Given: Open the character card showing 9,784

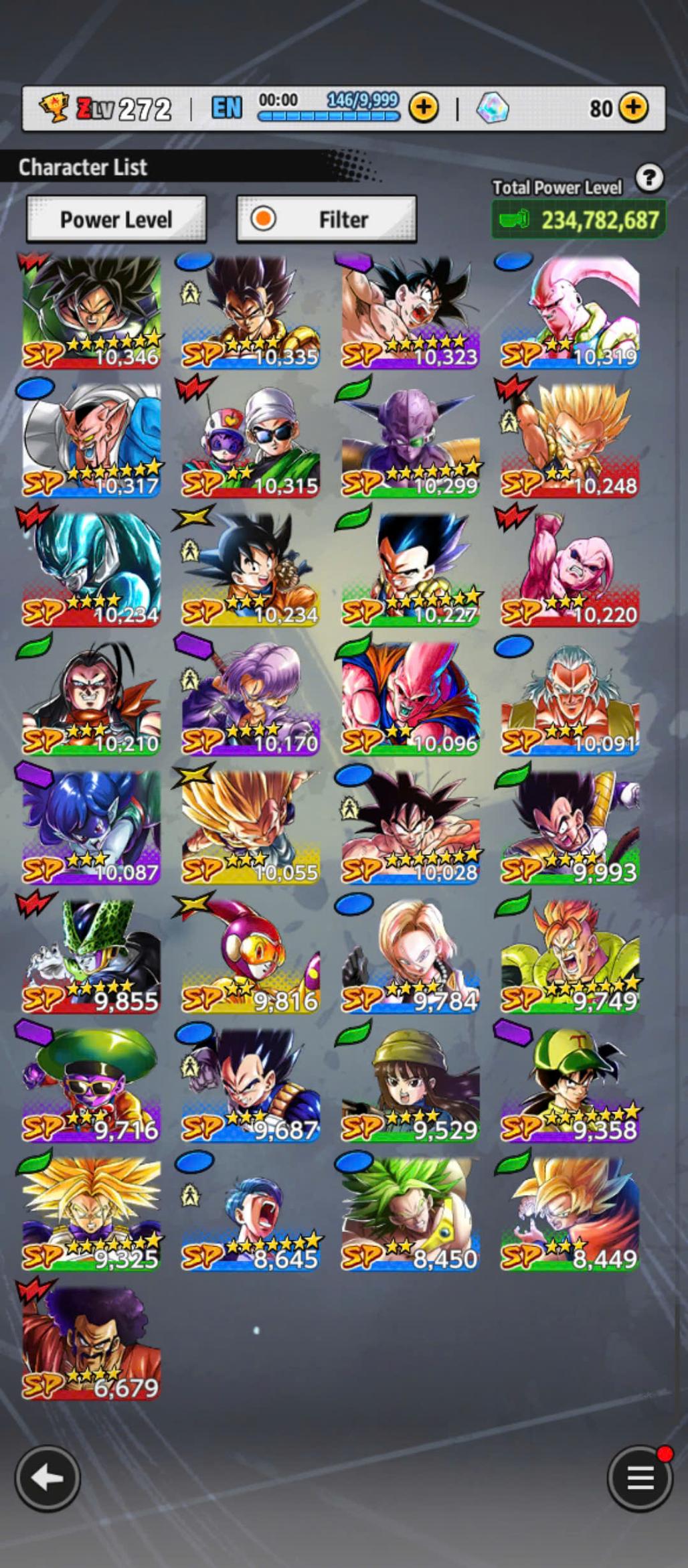Looking at the screenshot, I should [410, 956].
